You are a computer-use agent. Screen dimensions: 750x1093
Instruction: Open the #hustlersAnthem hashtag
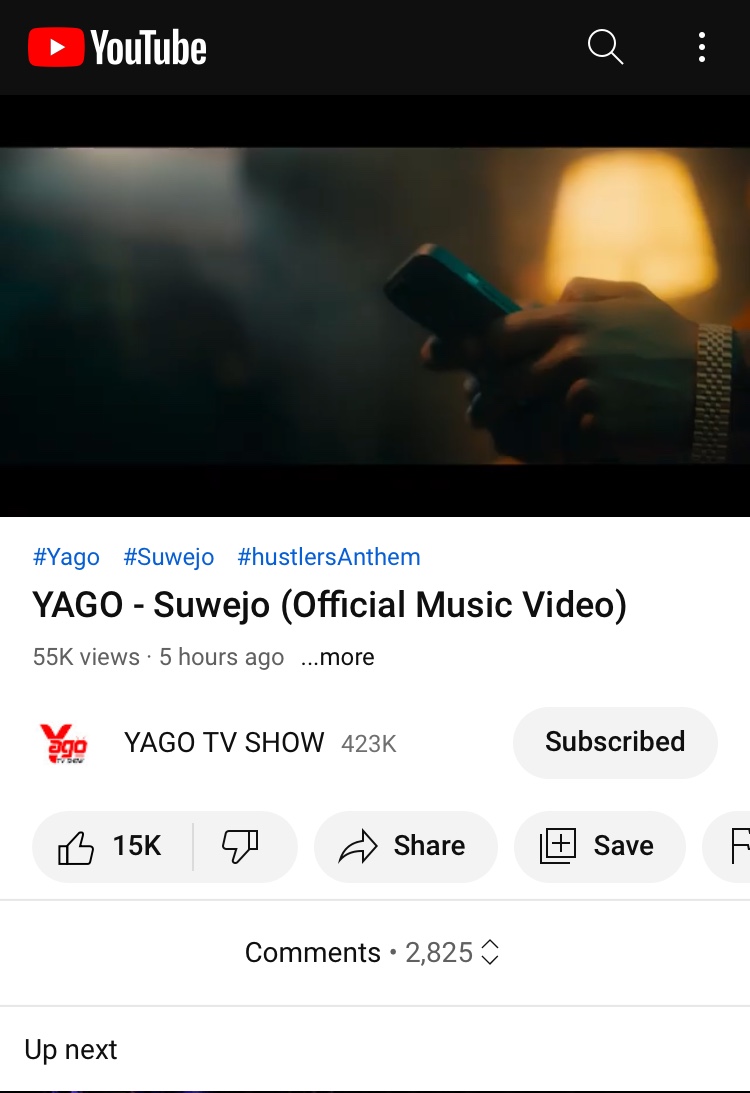329,557
